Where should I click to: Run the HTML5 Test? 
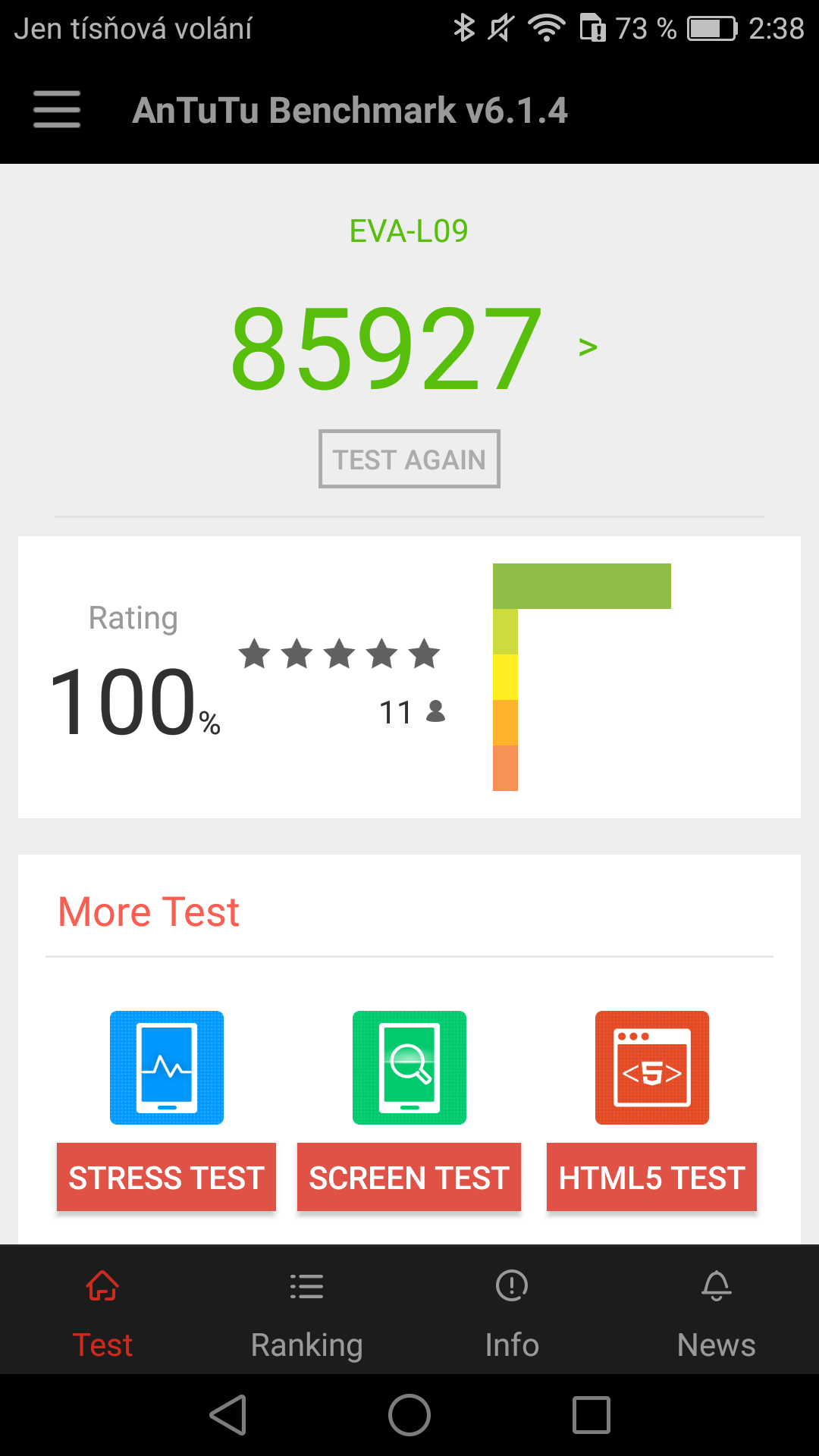[x=651, y=1177]
